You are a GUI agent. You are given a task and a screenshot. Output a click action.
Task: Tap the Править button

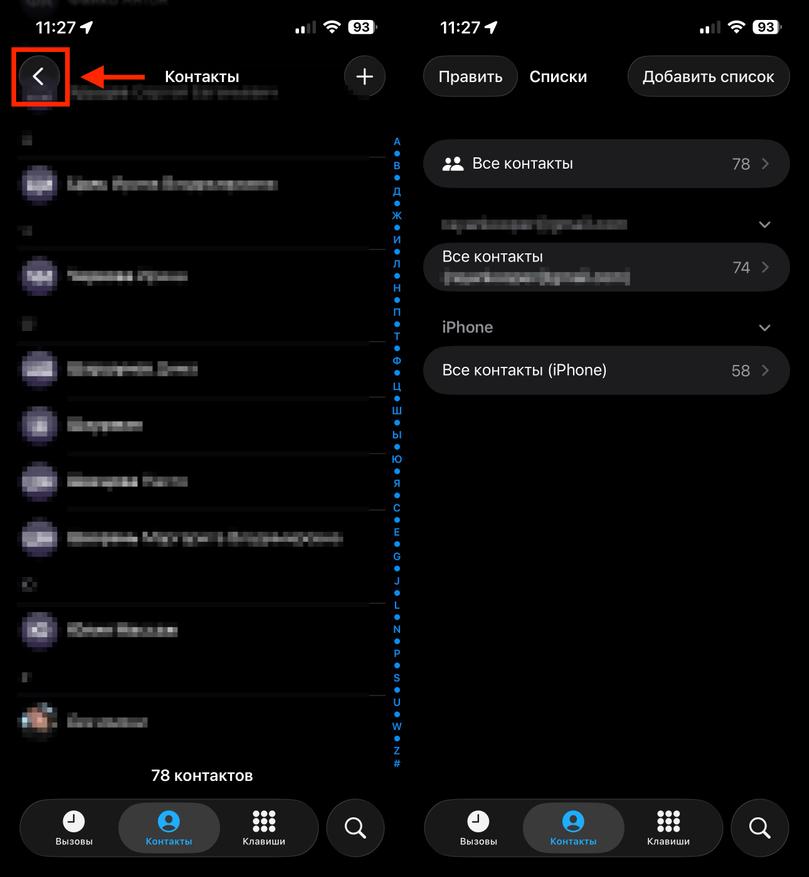click(x=470, y=76)
